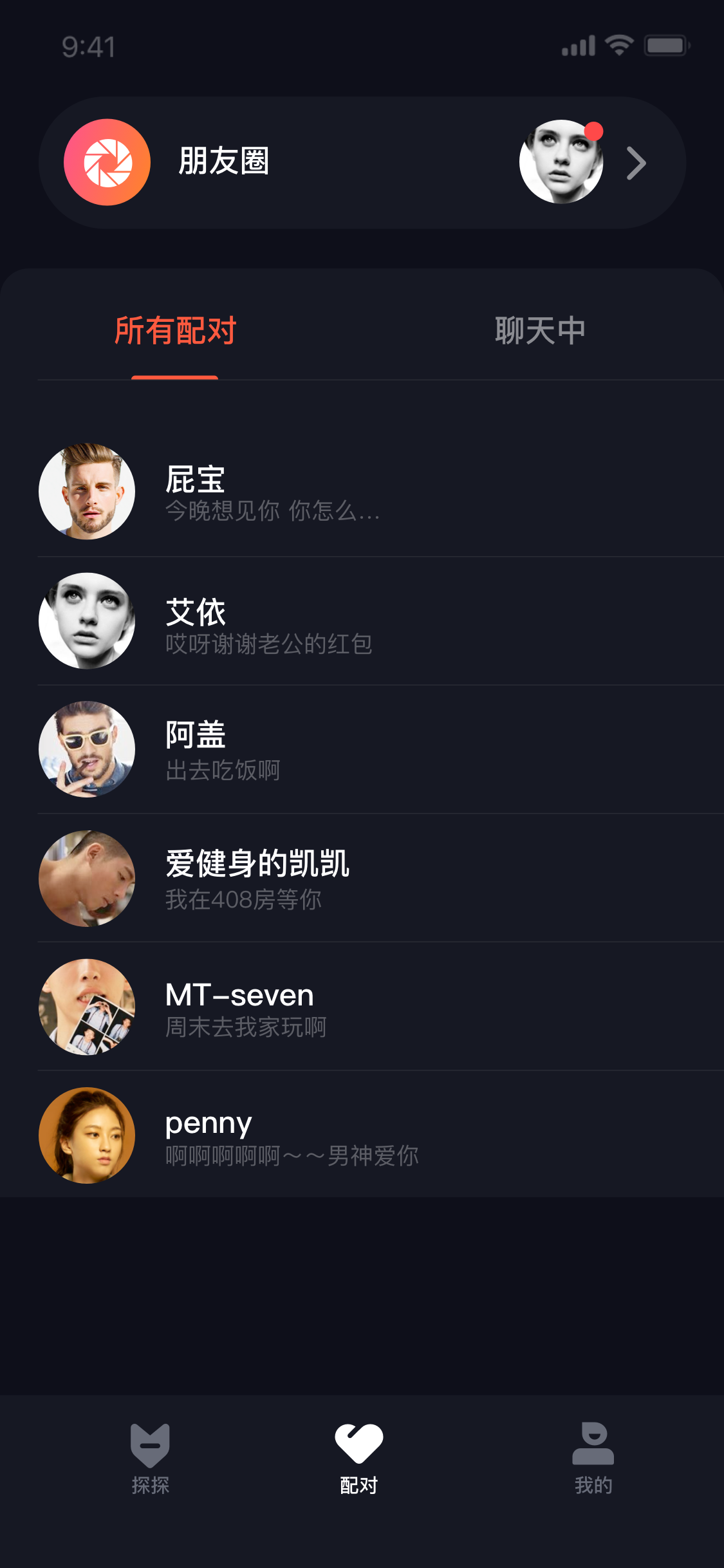Tap the chevron arrow beside 朋友圈
724x1568 pixels.
[636, 163]
